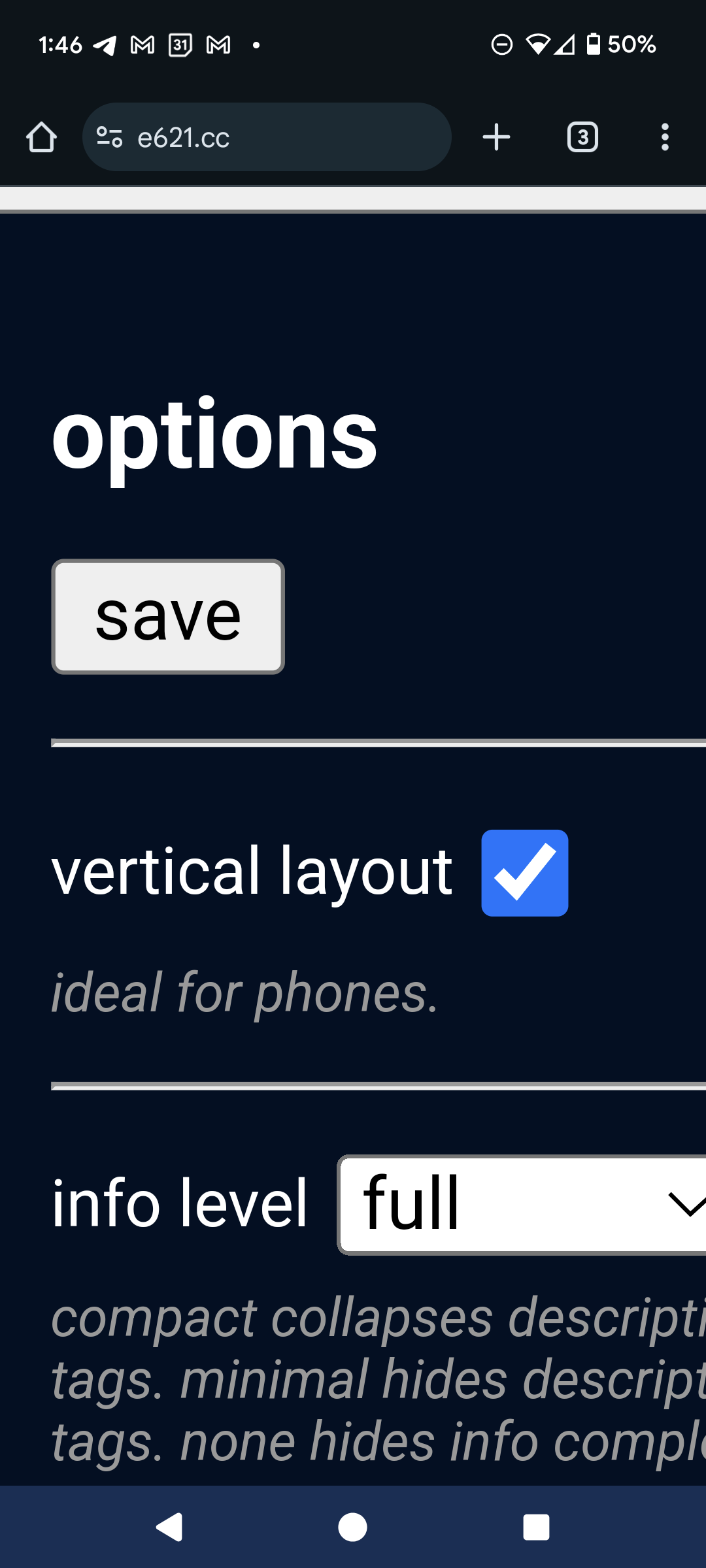Open a new browser tab
706x1568 pixels.
[x=497, y=137]
